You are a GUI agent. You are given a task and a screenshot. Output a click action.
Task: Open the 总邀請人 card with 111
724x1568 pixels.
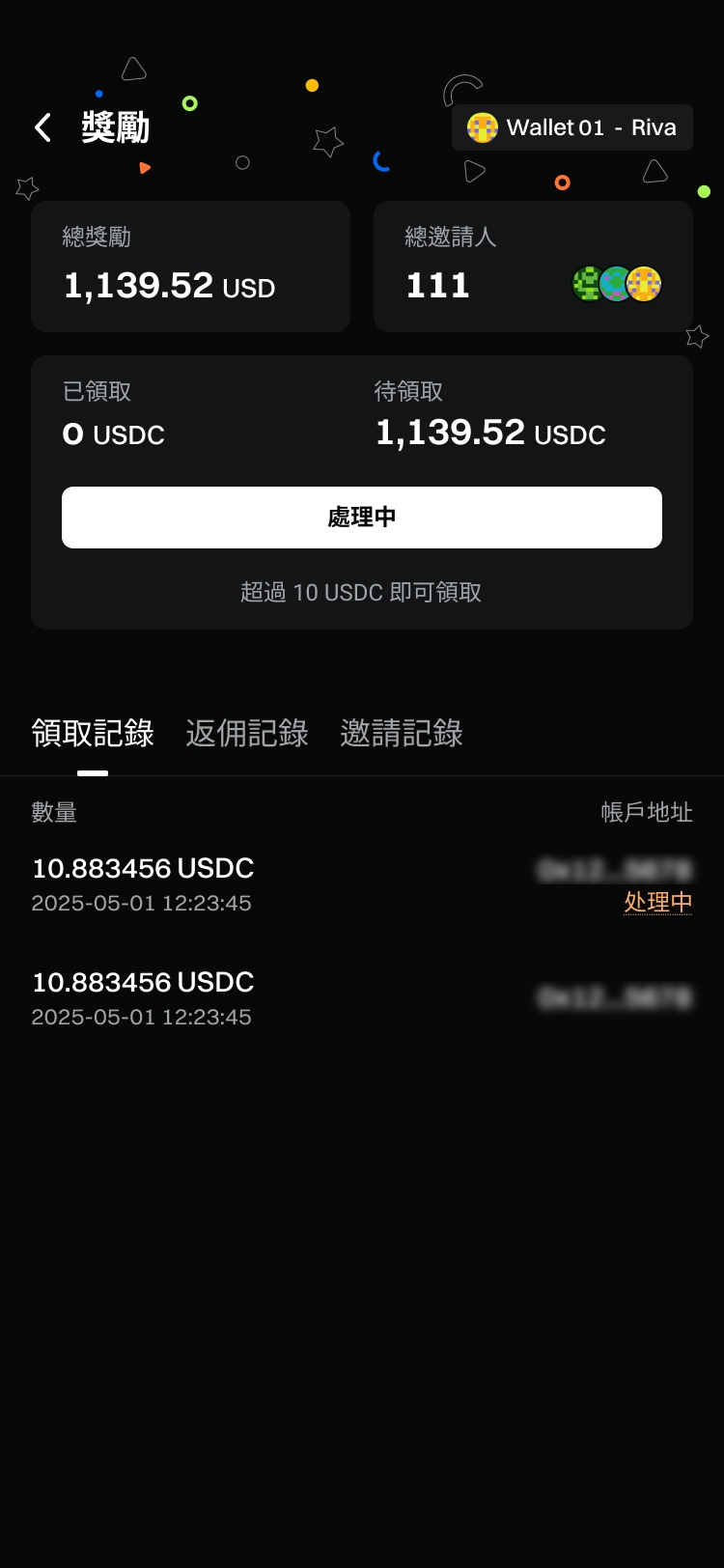(x=533, y=266)
